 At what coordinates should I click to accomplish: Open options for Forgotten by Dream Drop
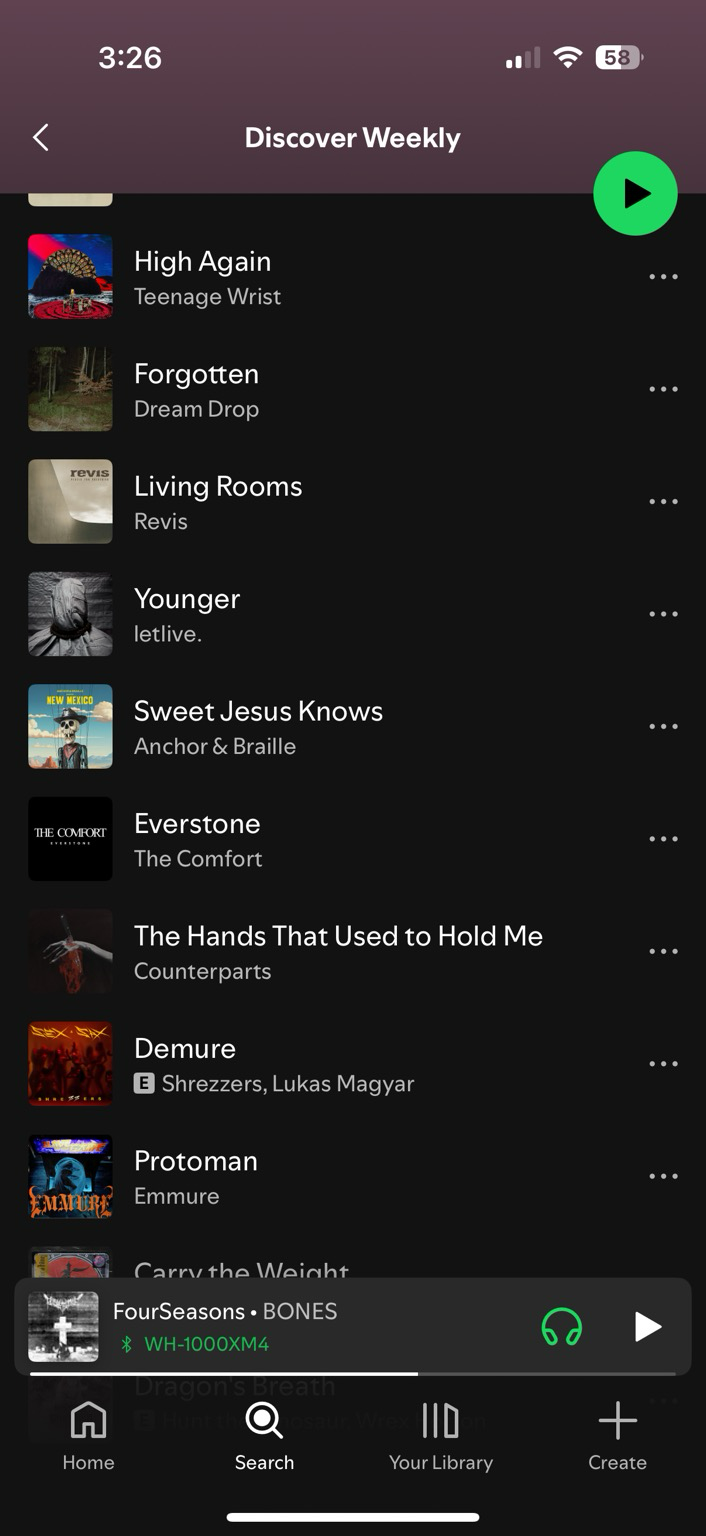pos(663,389)
